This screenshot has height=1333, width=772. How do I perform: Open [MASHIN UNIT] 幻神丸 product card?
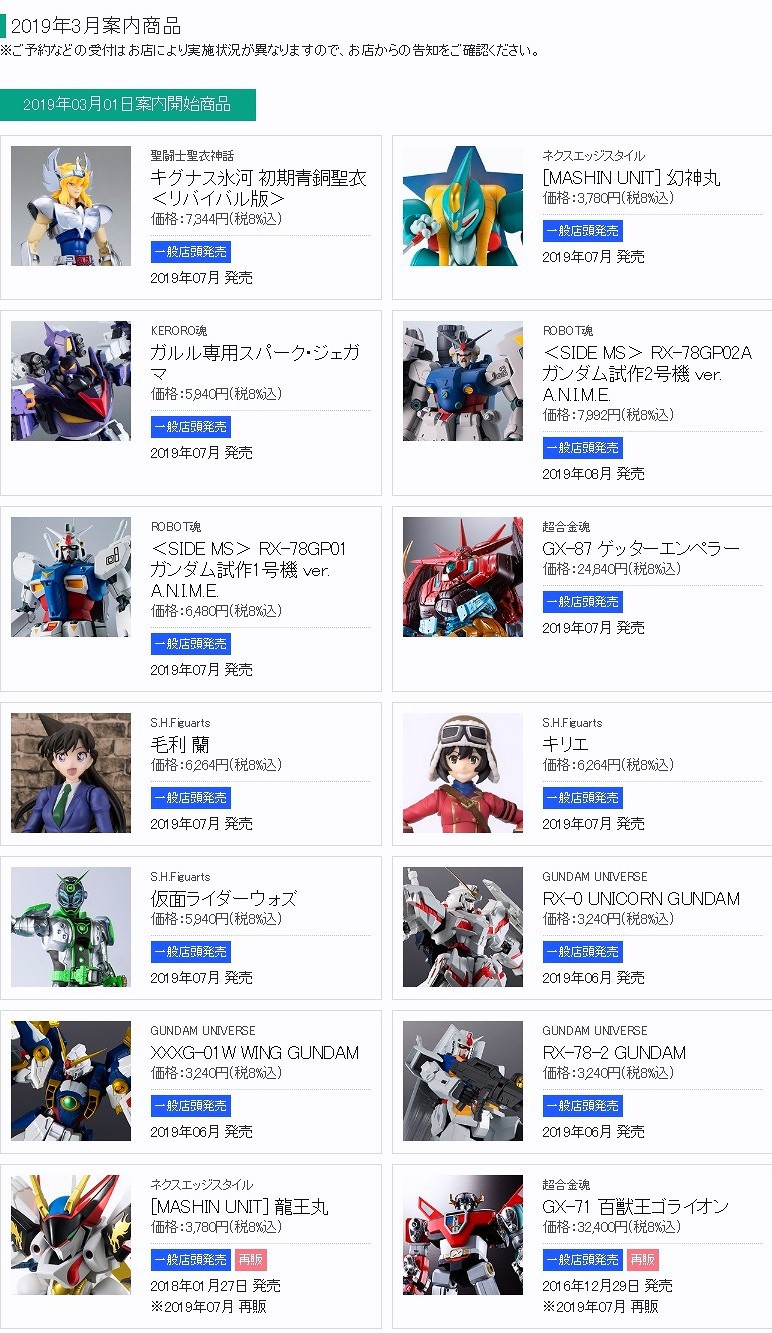[x=630, y=178]
